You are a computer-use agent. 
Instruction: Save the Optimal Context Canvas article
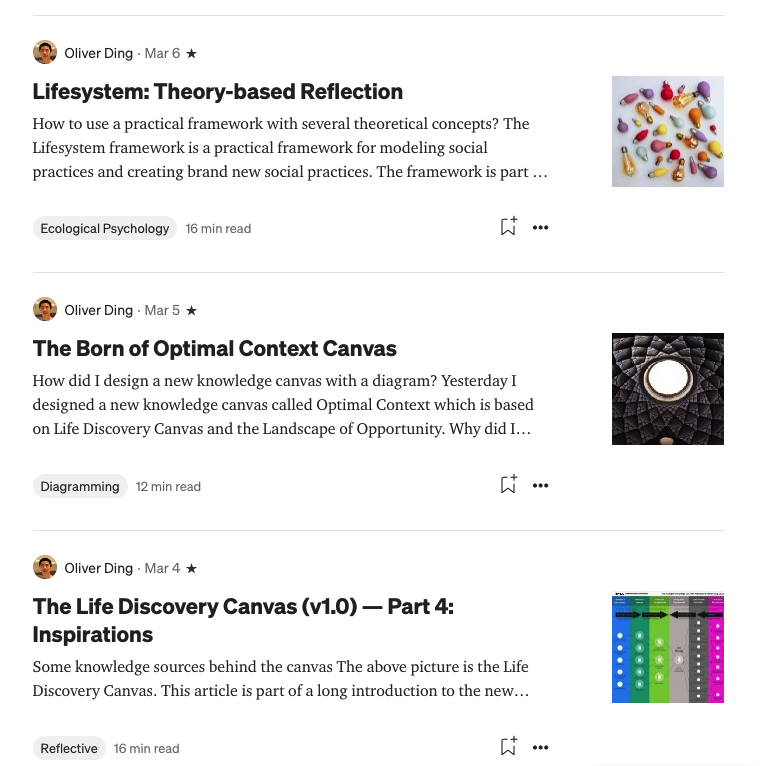pos(508,485)
